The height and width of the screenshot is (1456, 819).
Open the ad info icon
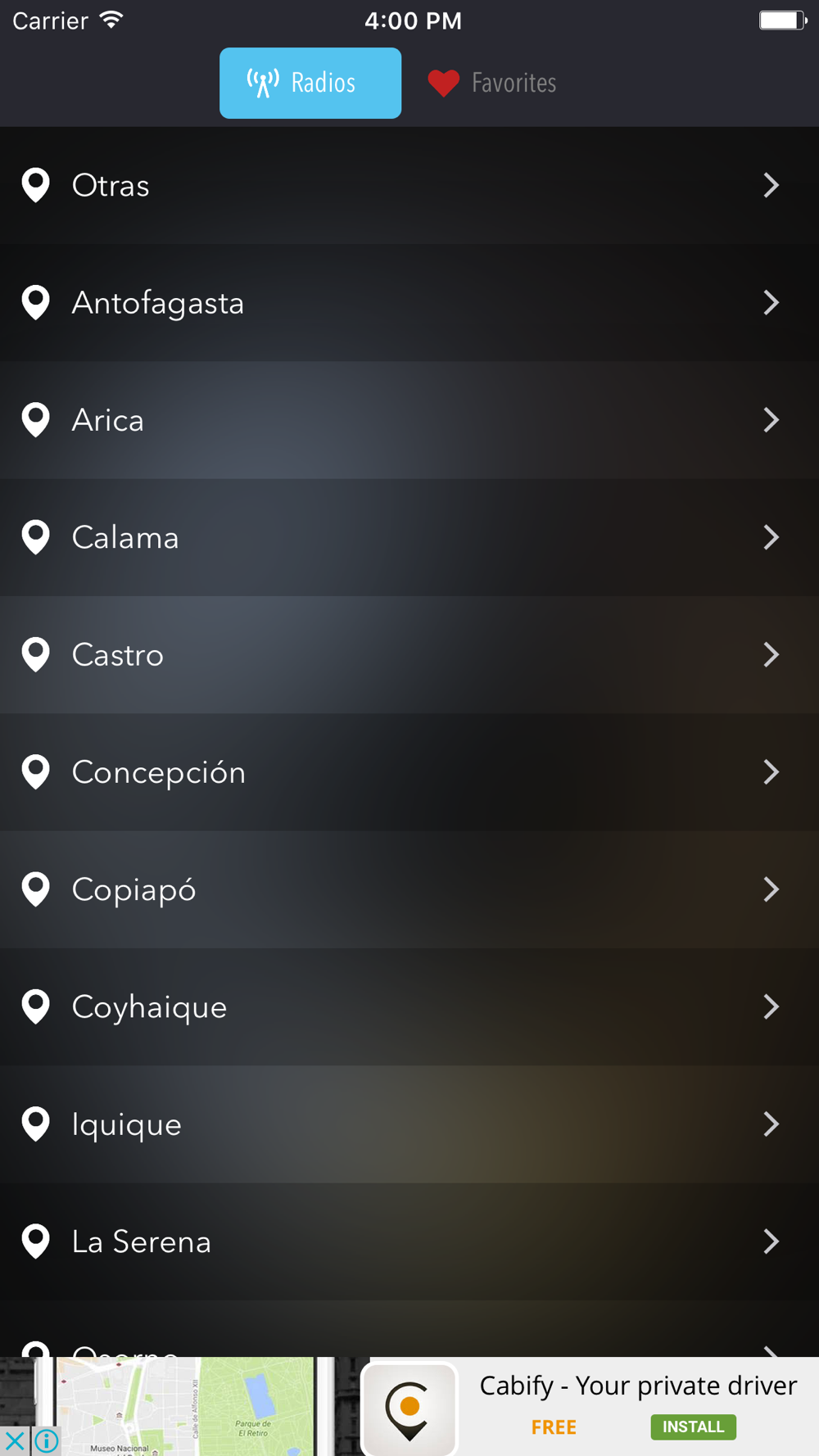[x=47, y=1440]
